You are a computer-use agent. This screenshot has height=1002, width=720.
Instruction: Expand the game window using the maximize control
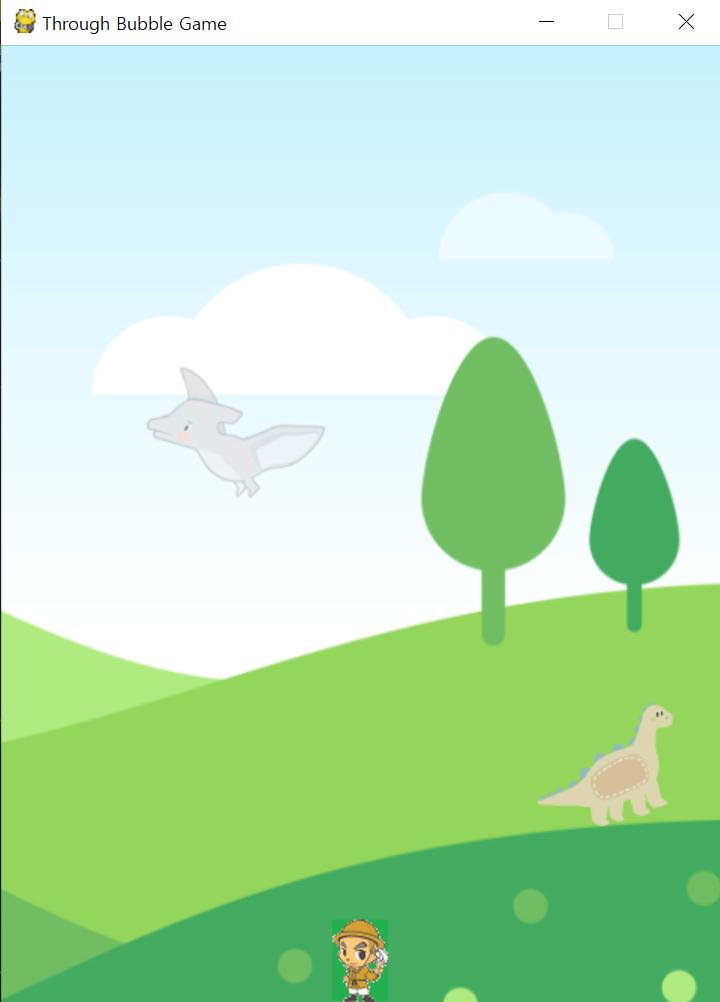[614, 20]
